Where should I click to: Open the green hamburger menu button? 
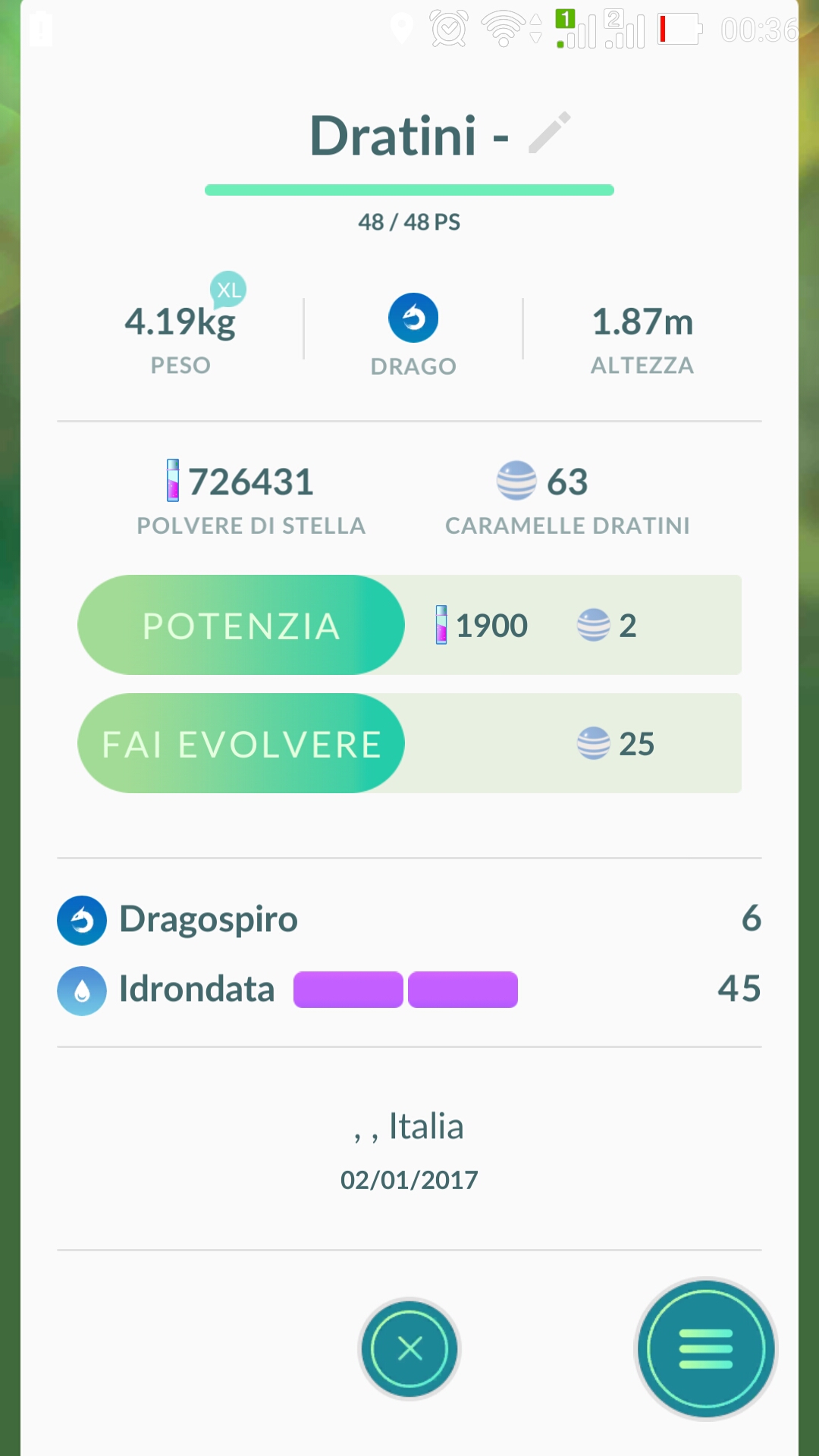click(x=706, y=1349)
